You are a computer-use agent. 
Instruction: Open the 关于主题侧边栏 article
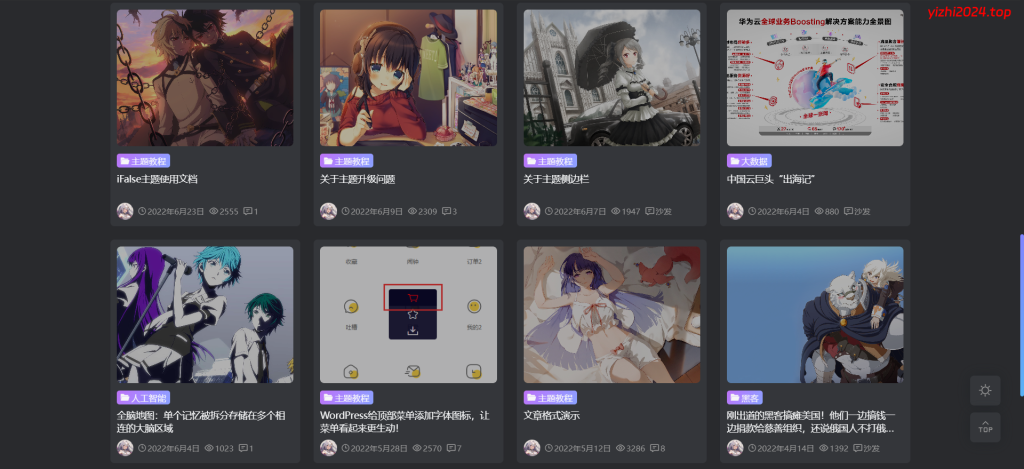click(556, 179)
